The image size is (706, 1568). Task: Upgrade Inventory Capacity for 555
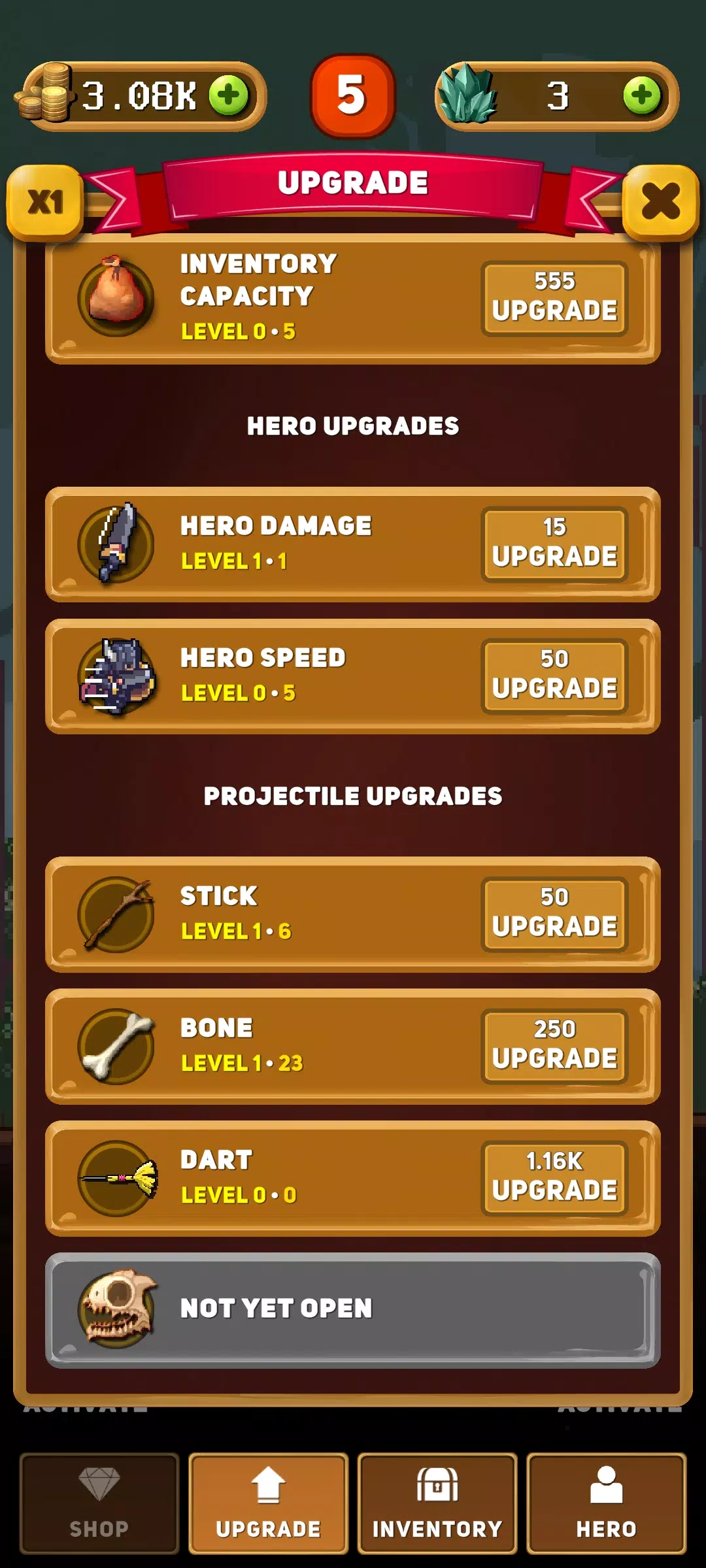click(x=554, y=299)
